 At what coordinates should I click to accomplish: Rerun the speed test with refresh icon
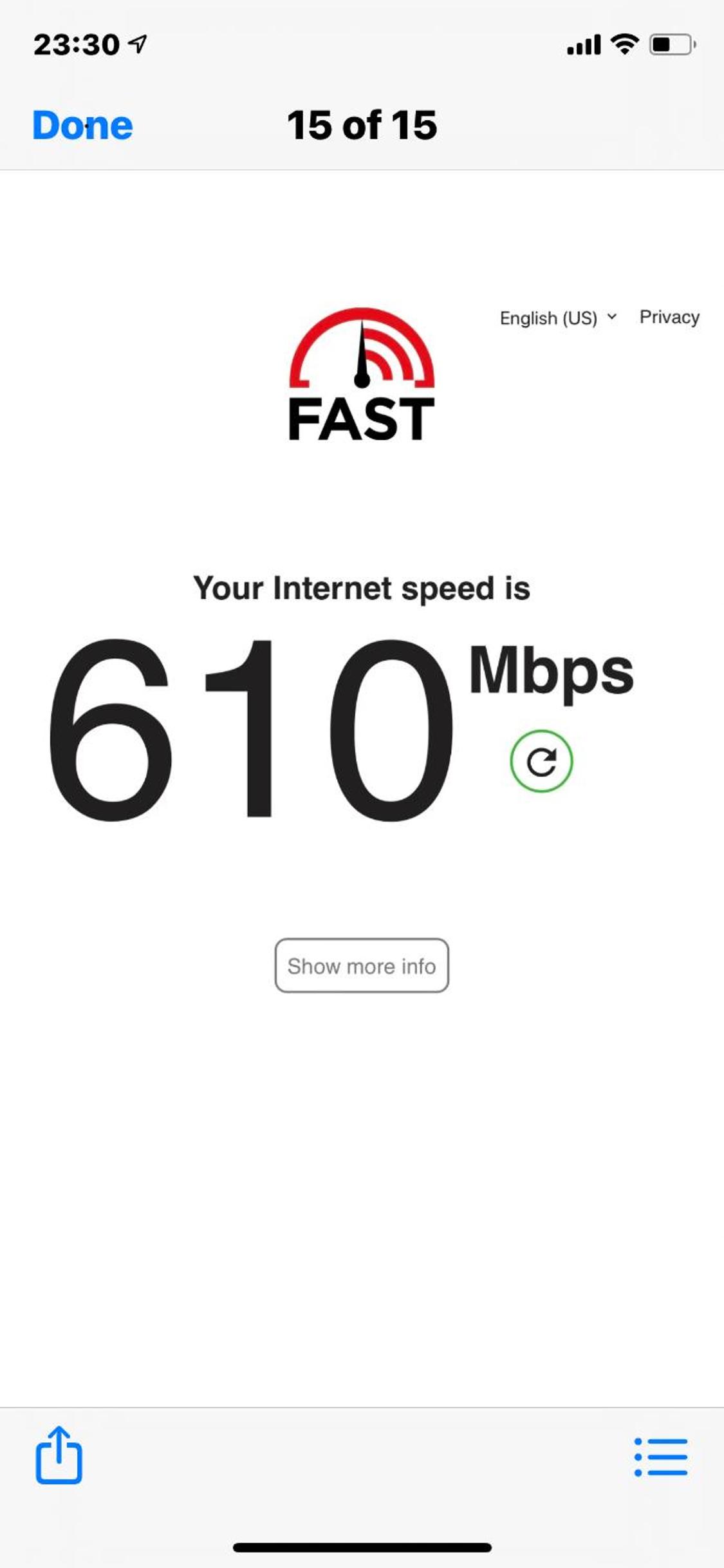(x=541, y=761)
